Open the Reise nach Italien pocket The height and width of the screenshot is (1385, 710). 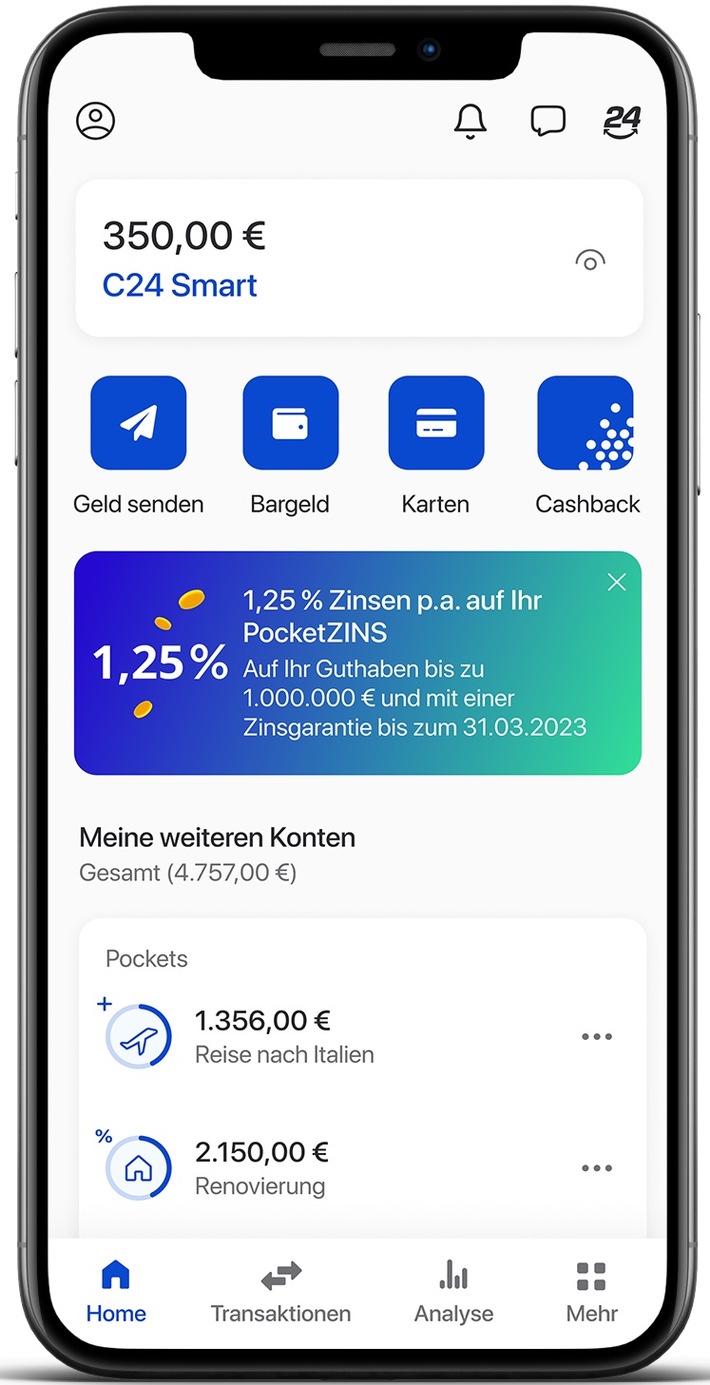pyautogui.click(x=285, y=1036)
